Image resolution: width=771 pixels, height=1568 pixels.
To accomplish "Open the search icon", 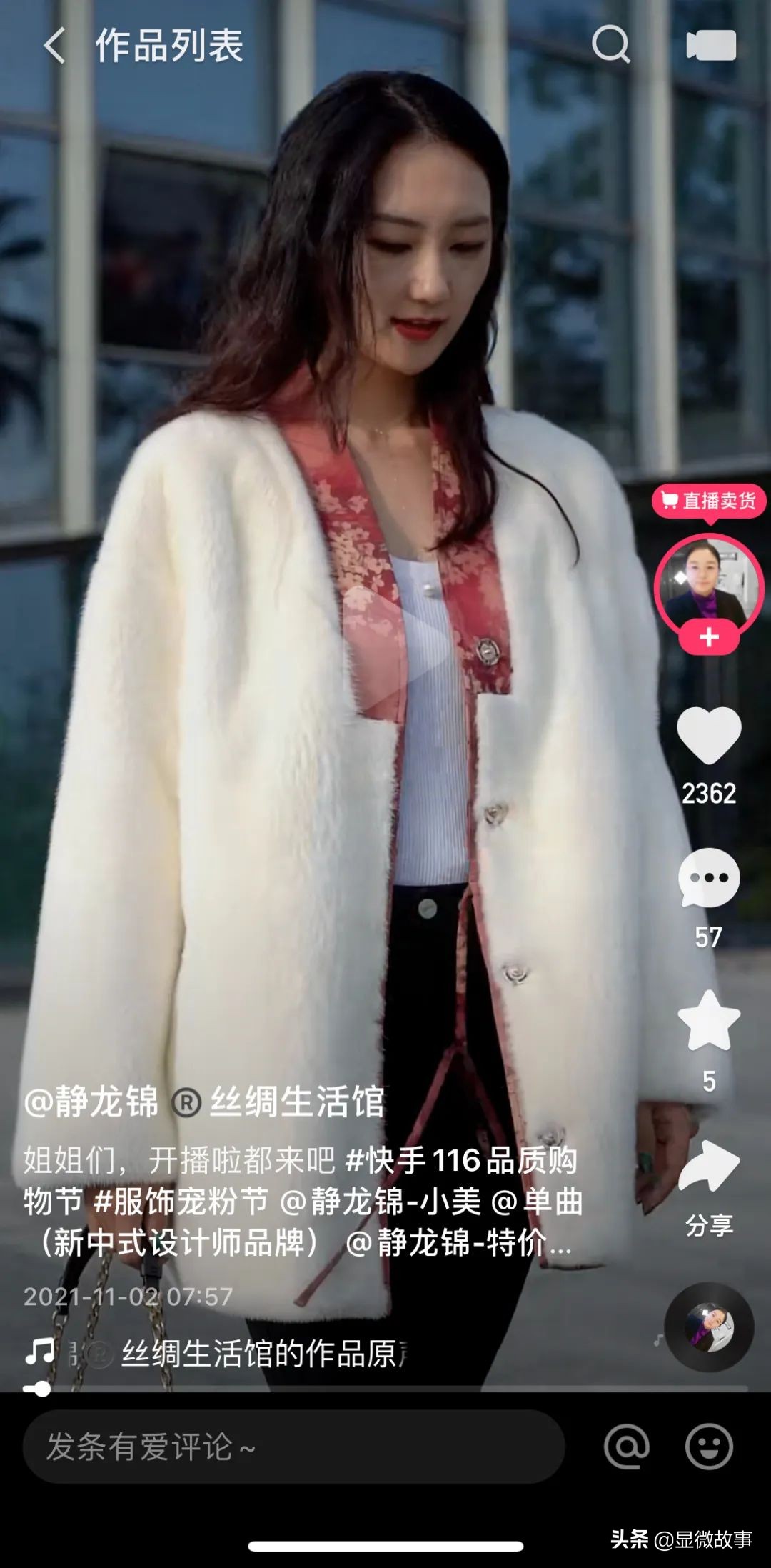I will point(611,45).
